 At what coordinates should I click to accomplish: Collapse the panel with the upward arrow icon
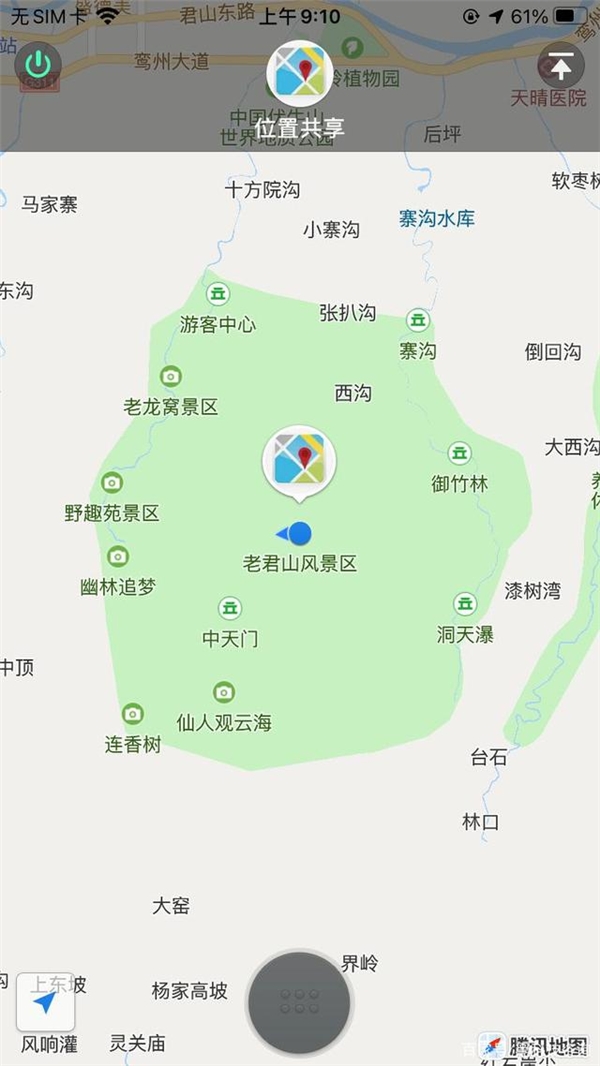pos(561,66)
